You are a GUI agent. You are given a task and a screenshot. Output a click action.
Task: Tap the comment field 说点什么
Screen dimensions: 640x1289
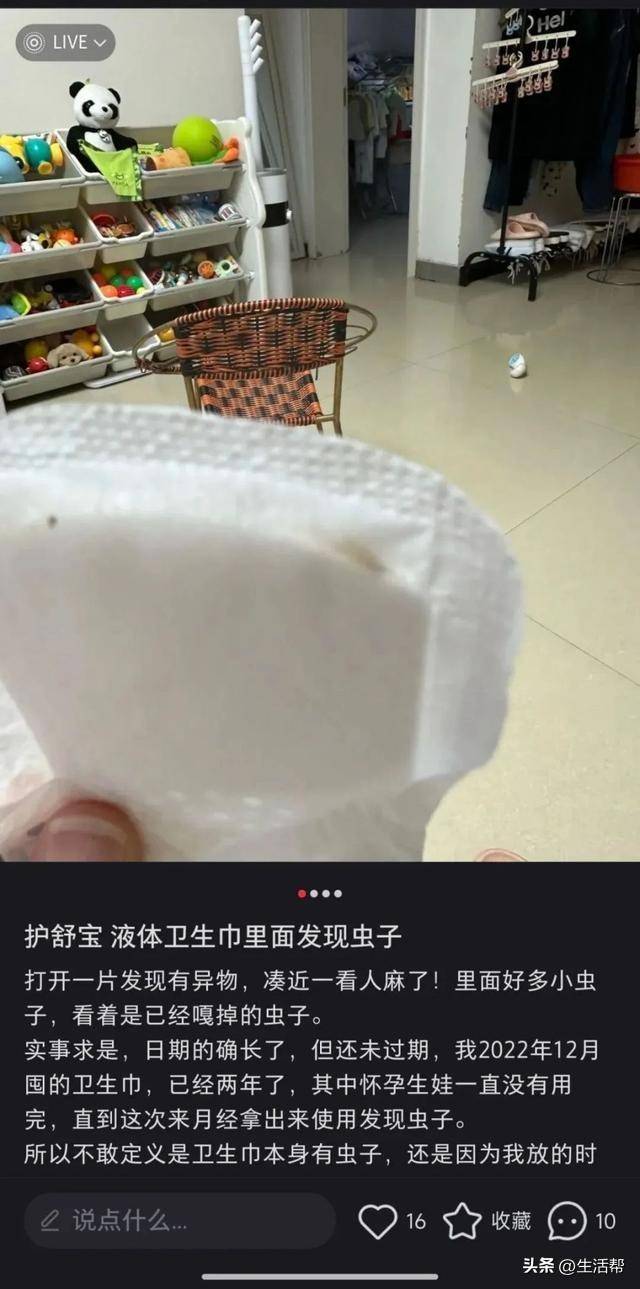coord(180,1220)
